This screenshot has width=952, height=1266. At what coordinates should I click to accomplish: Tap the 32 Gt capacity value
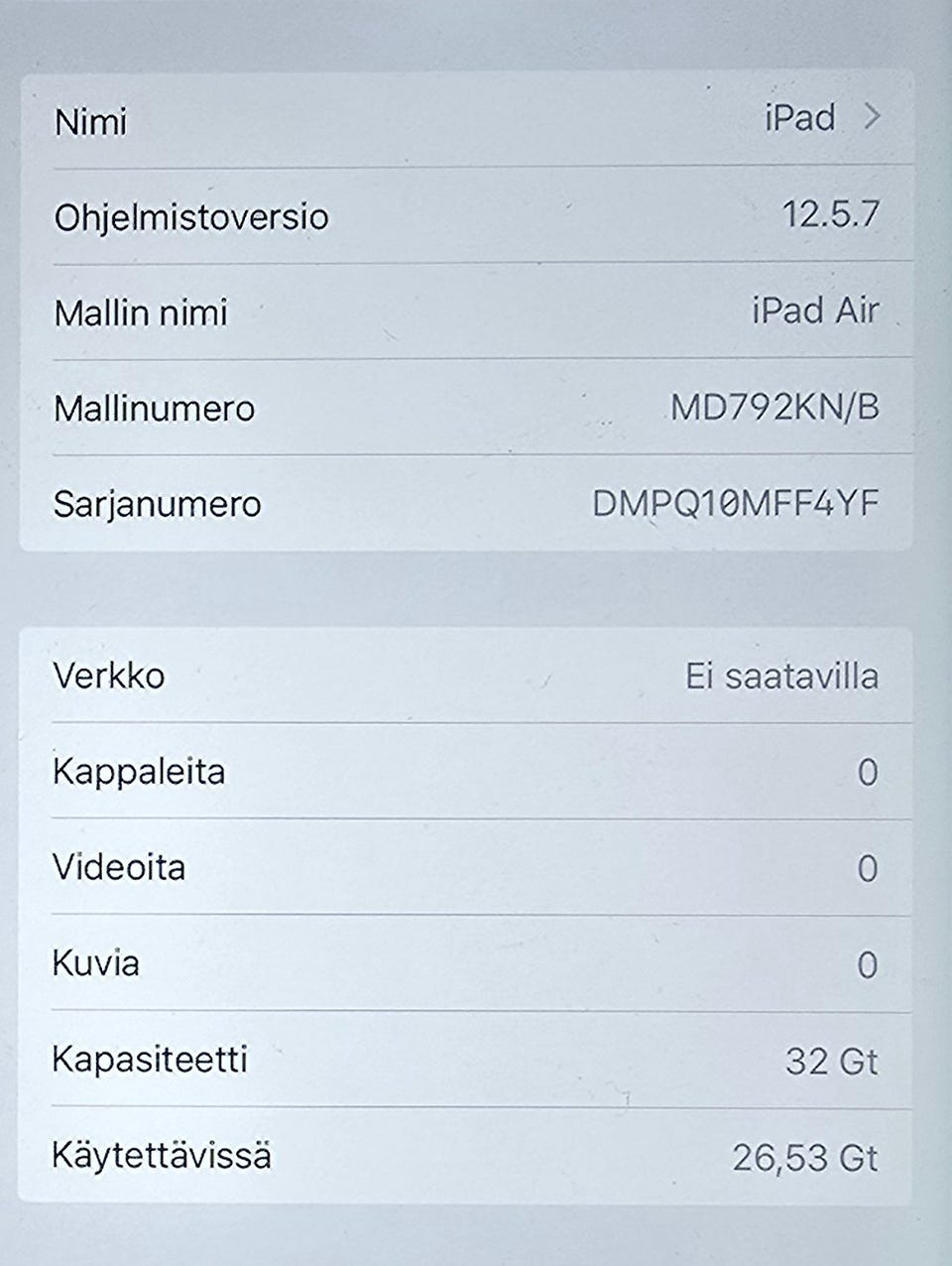pos(831,1060)
